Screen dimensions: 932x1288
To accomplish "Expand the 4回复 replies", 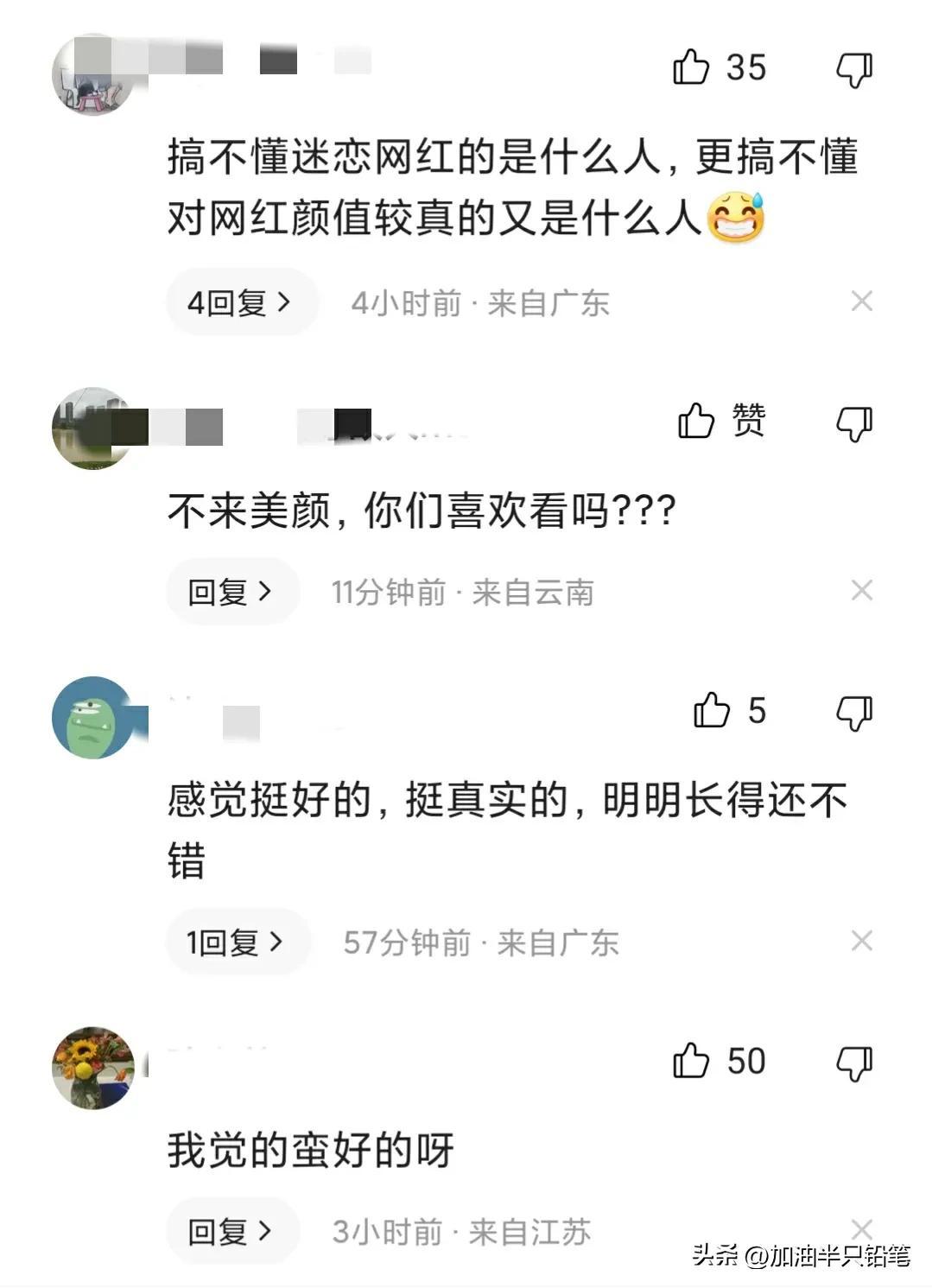I will point(241,302).
